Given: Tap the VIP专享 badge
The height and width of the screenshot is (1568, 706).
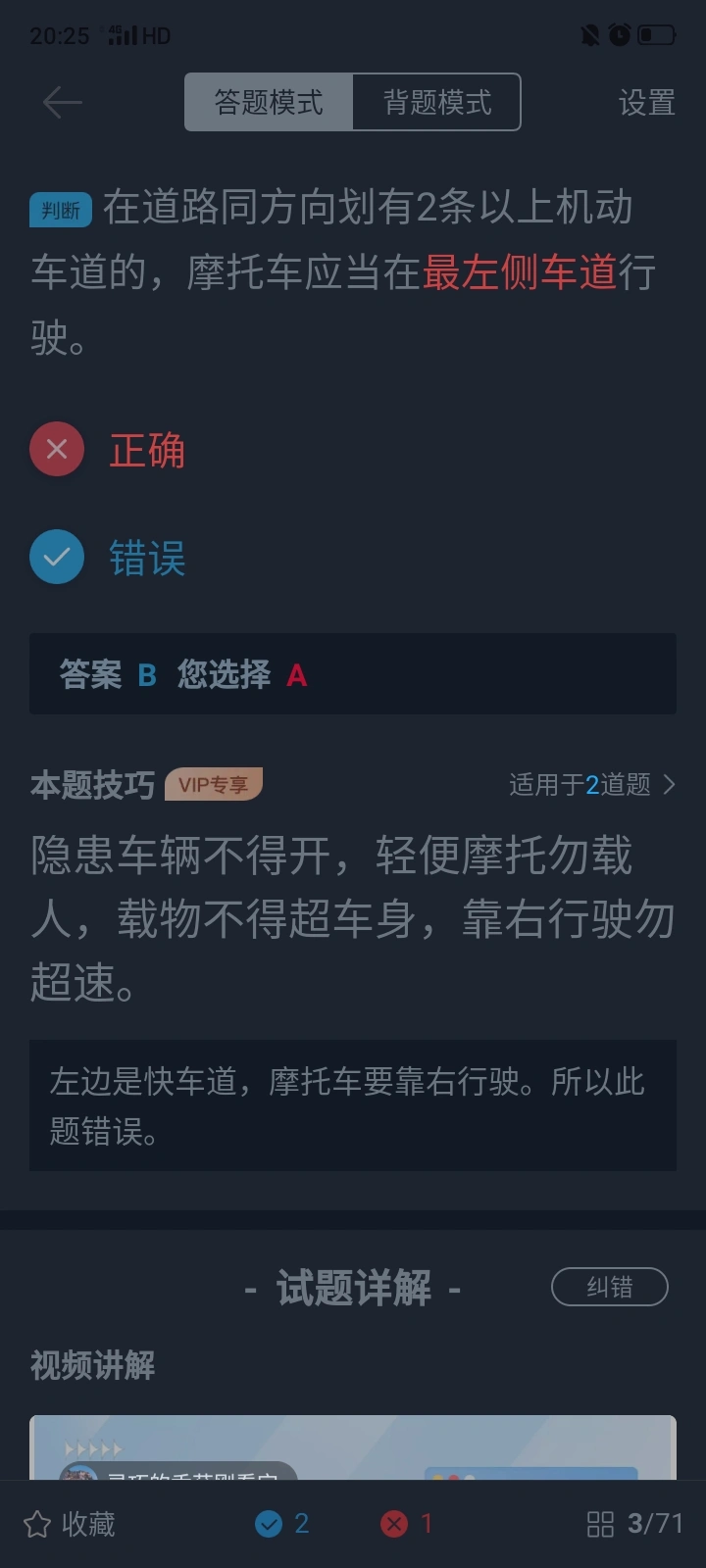Looking at the screenshot, I should pyautogui.click(x=214, y=785).
